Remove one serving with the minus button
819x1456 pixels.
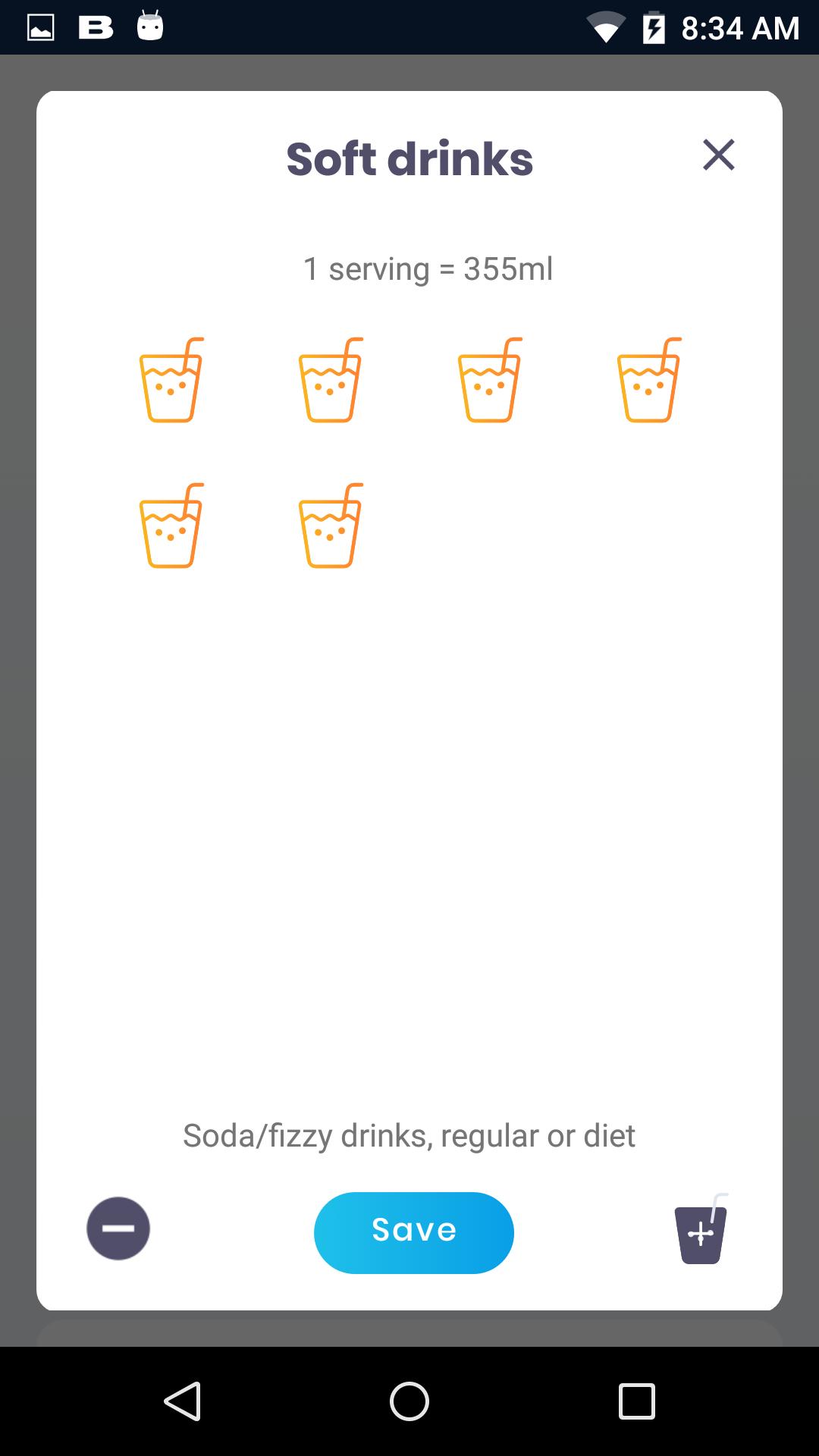click(x=118, y=1228)
